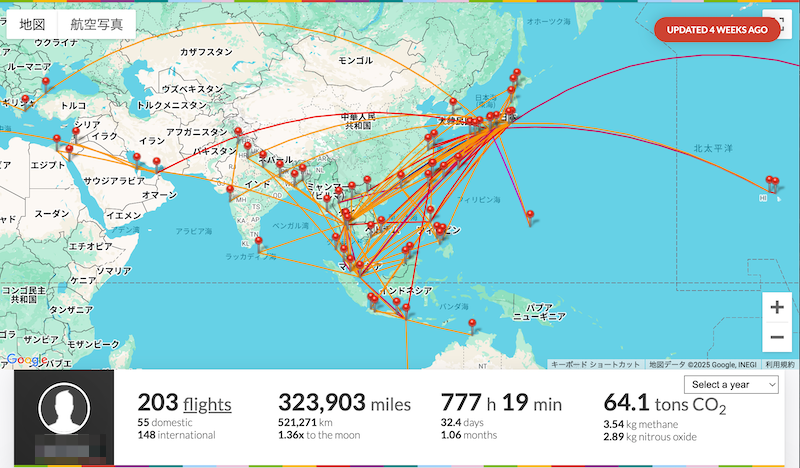This screenshot has width=800, height=468.
Task: Switch to the 地図 map view
Action: 32,24
